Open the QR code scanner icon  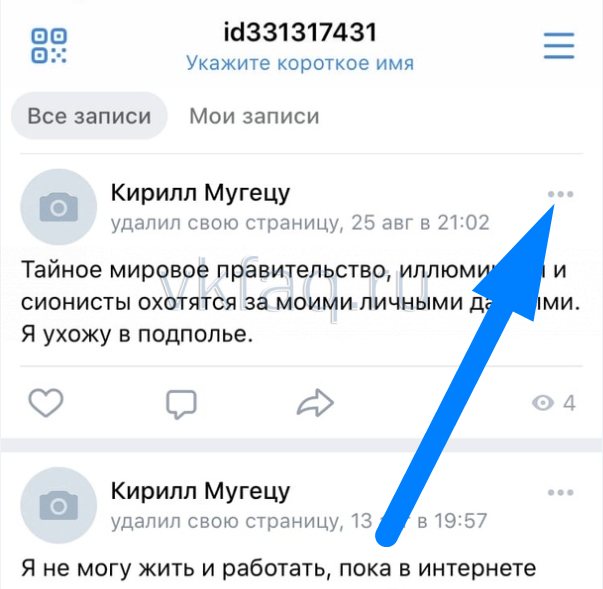point(47,45)
